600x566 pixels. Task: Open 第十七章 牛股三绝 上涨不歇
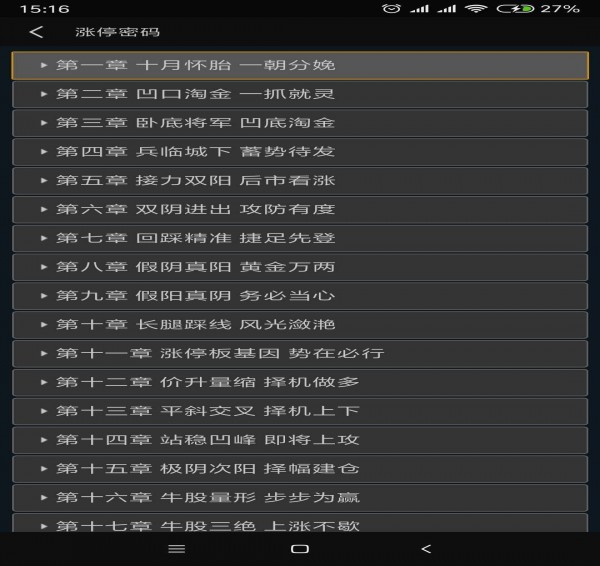(x=300, y=524)
